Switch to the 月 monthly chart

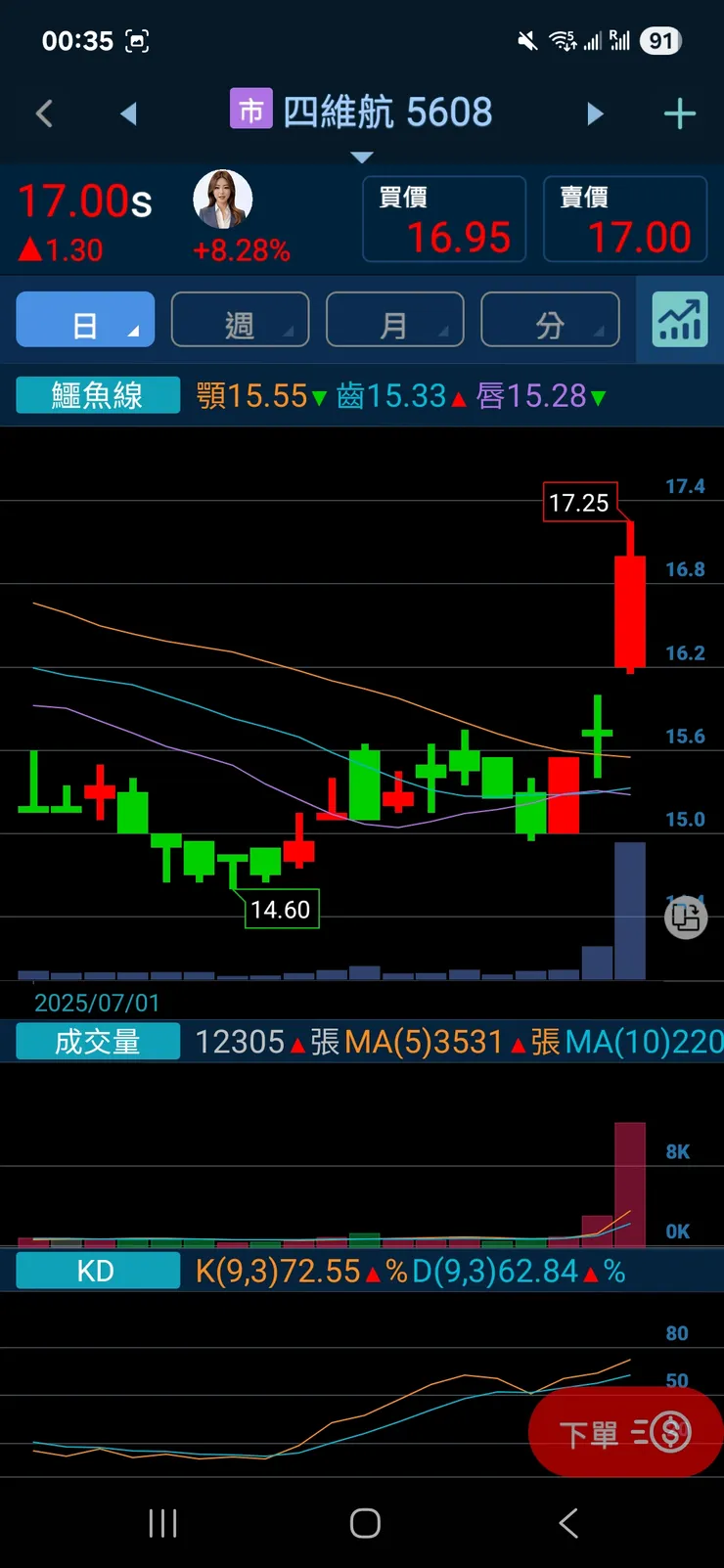[394, 320]
